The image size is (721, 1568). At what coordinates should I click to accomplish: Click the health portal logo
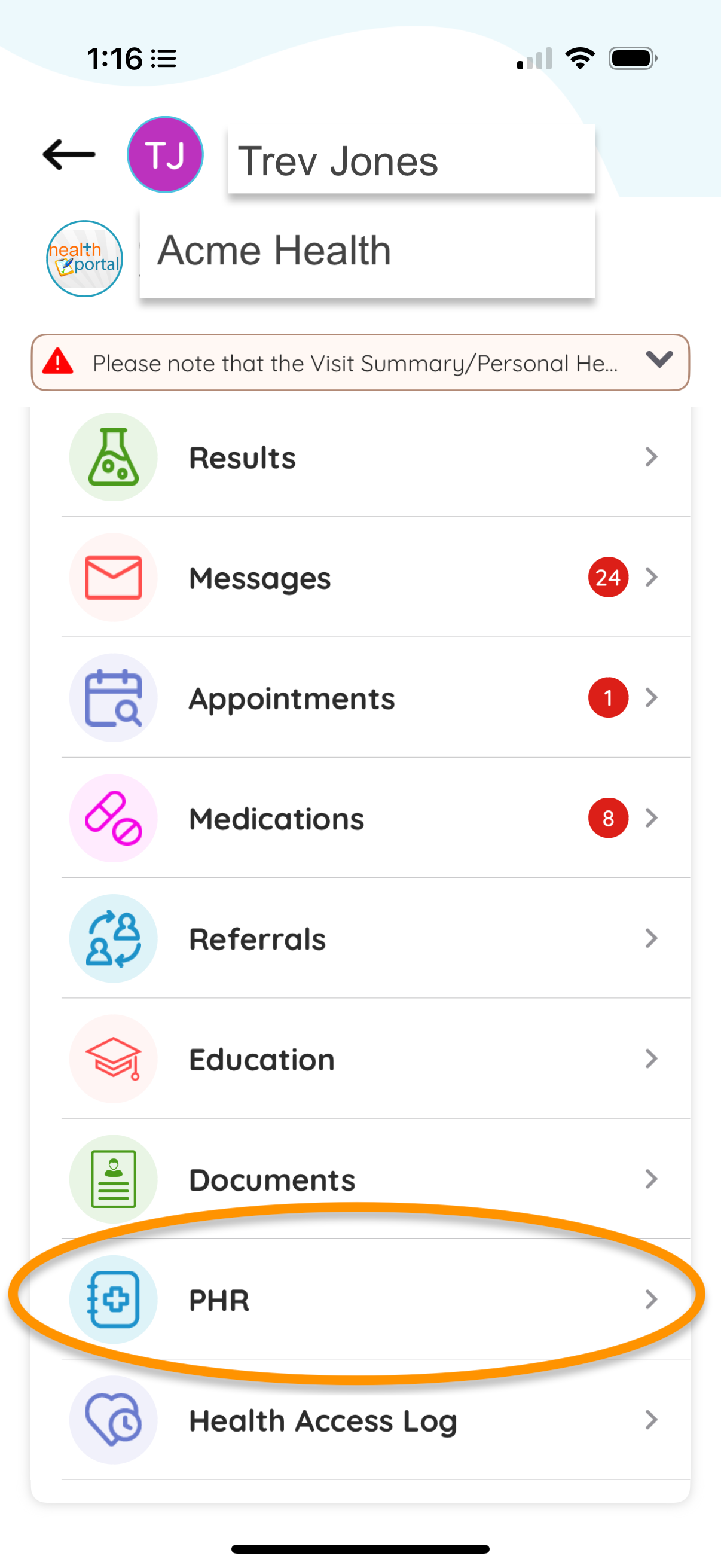[84, 259]
